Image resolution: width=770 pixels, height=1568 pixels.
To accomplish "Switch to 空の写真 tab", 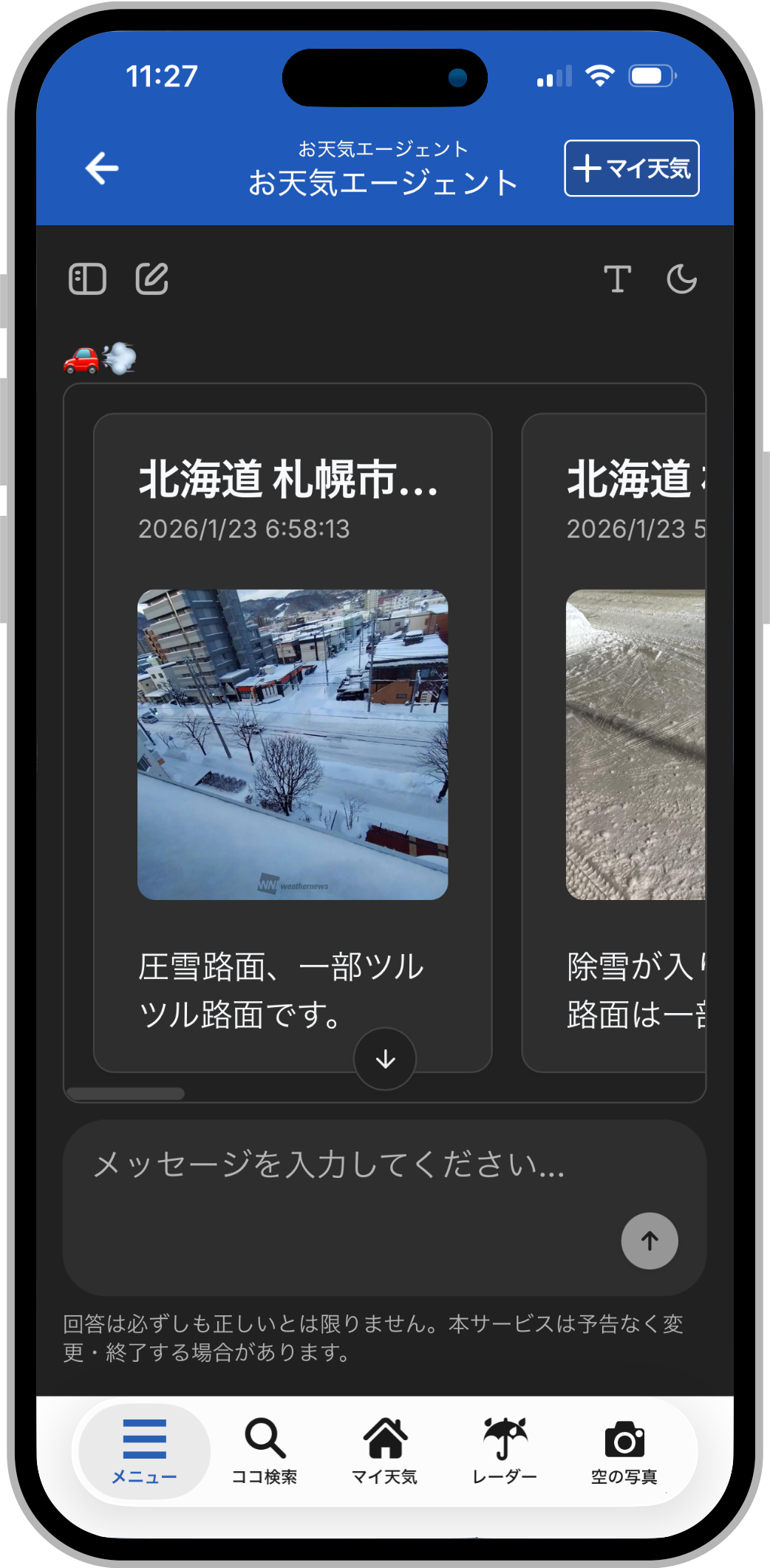I will [624, 1451].
